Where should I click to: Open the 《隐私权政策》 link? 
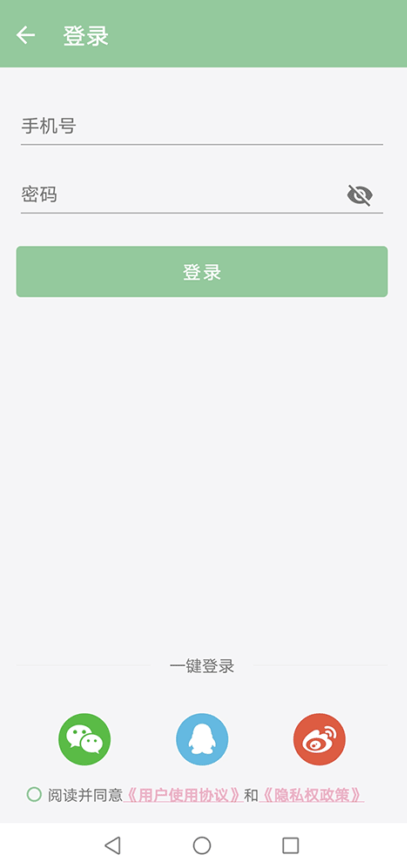(311, 795)
